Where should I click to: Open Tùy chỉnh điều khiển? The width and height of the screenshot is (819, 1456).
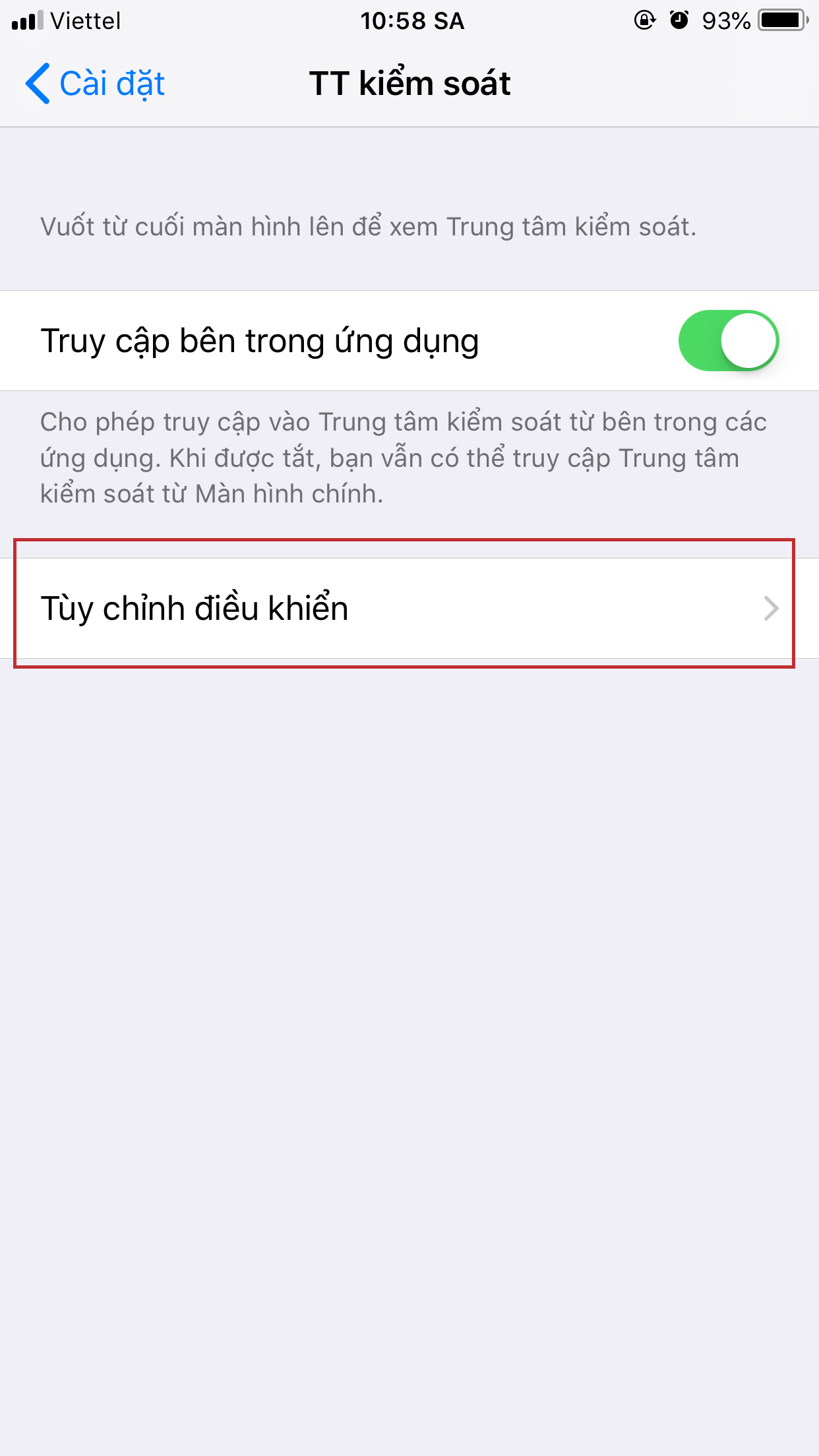[x=409, y=608]
